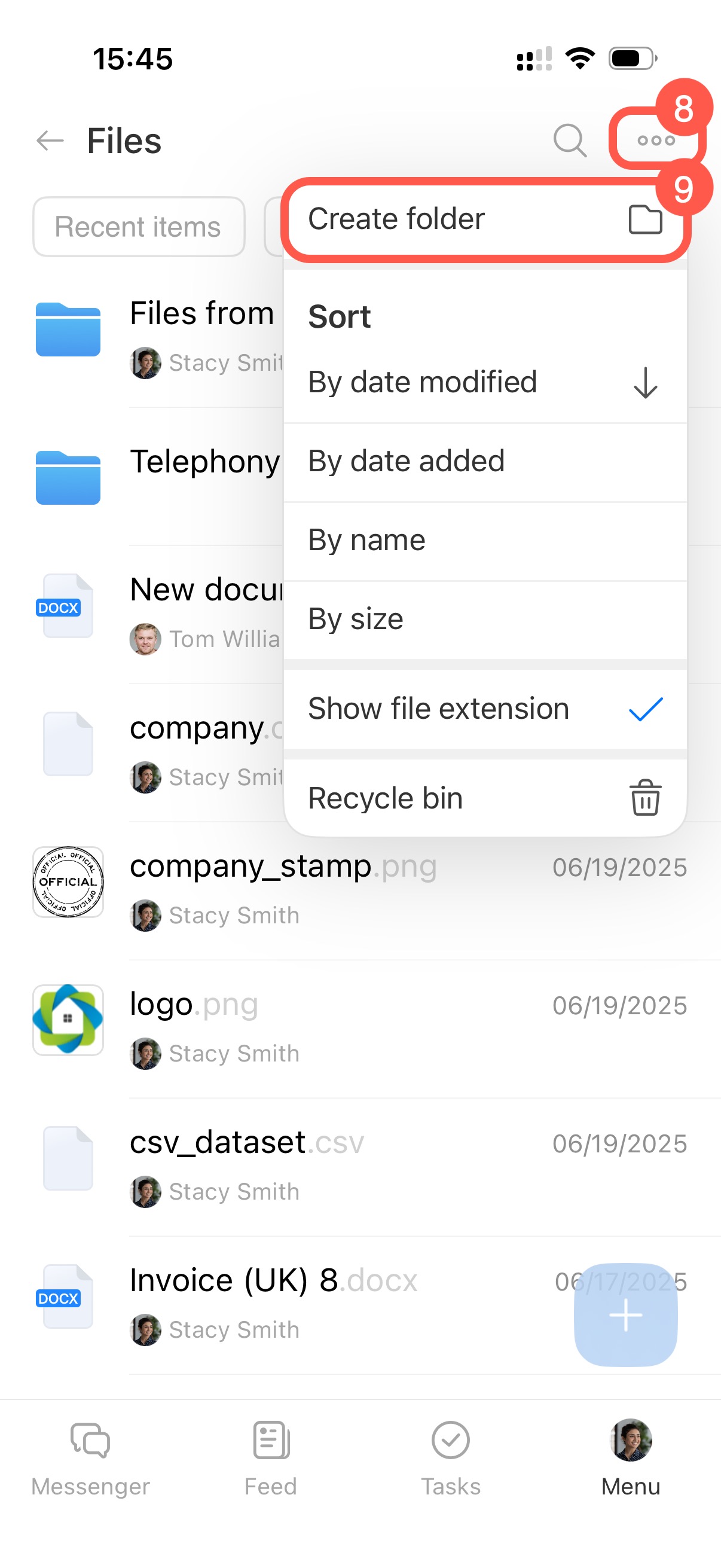Image resolution: width=721 pixels, height=1568 pixels.
Task: Sort files by date added
Action: point(484,462)
